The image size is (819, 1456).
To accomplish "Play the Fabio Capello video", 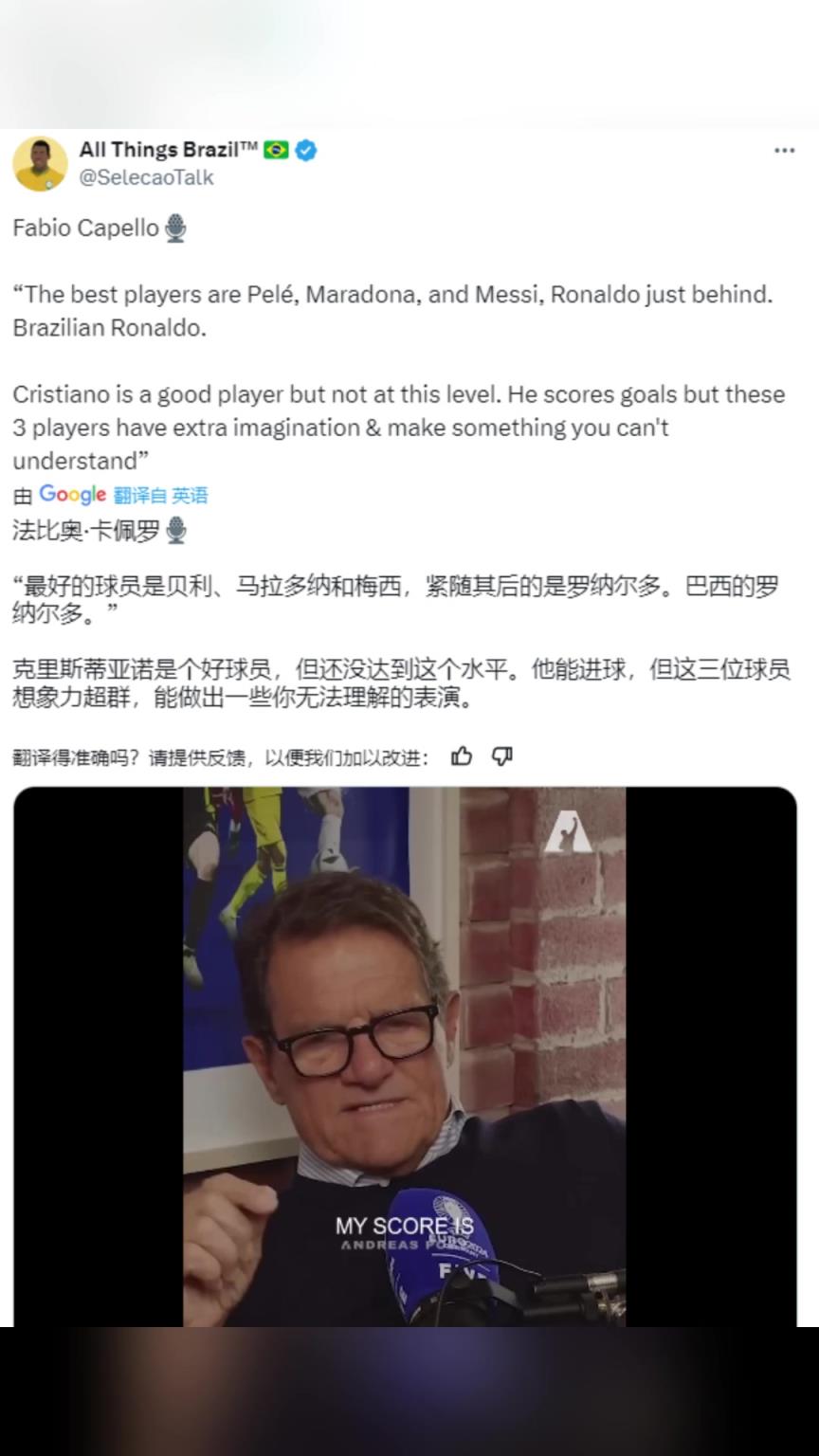I will [x=404, y=1055].
